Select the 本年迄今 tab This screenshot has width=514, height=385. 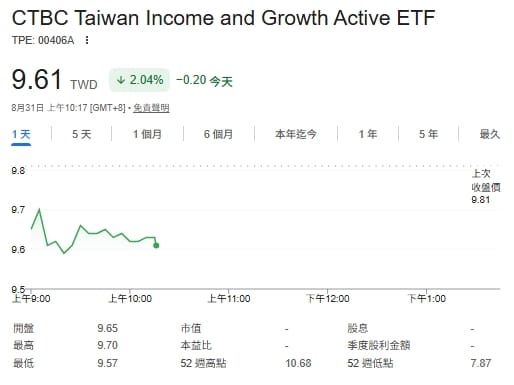tap(296, 134)
